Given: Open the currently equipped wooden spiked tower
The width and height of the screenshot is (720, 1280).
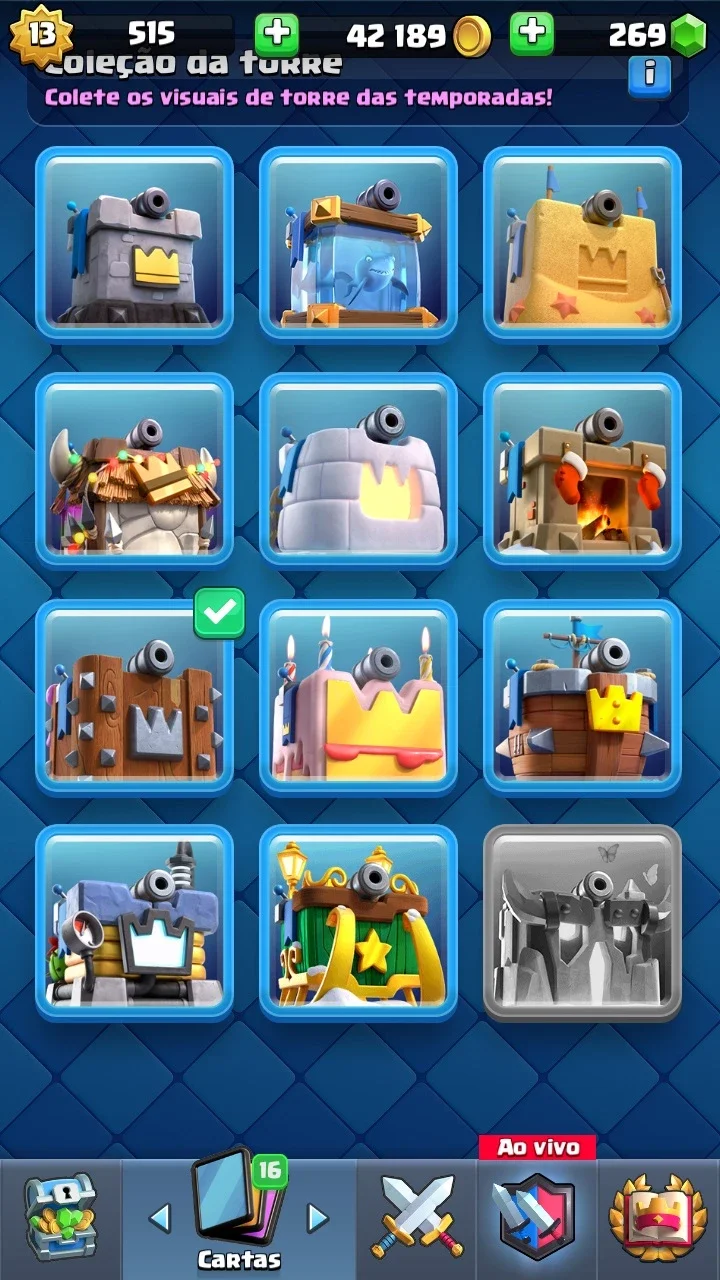Looking at the screenshot, I should (134, 697).
